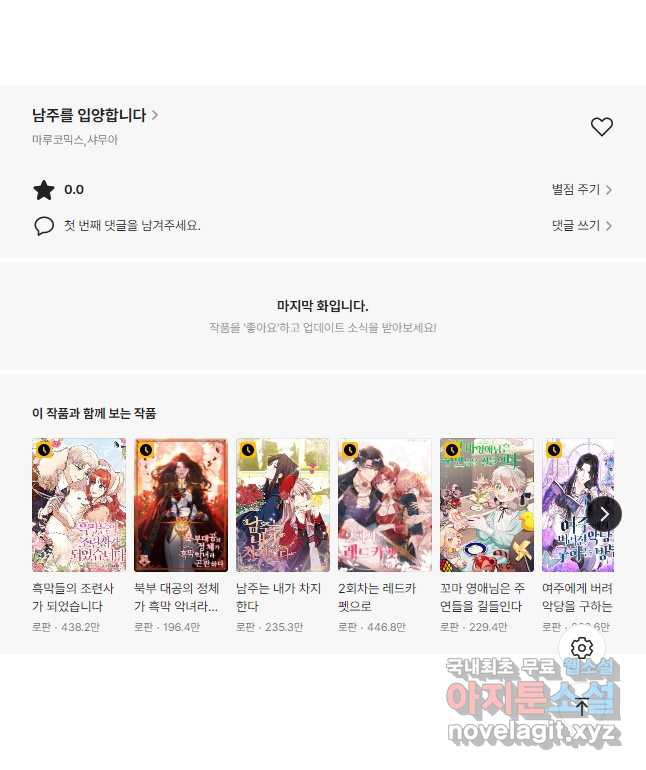The width and height of the screenshot is (646, 770).
Task: Open the viewer settings gear
Action: pyautogui.click(x=582, y=648)
